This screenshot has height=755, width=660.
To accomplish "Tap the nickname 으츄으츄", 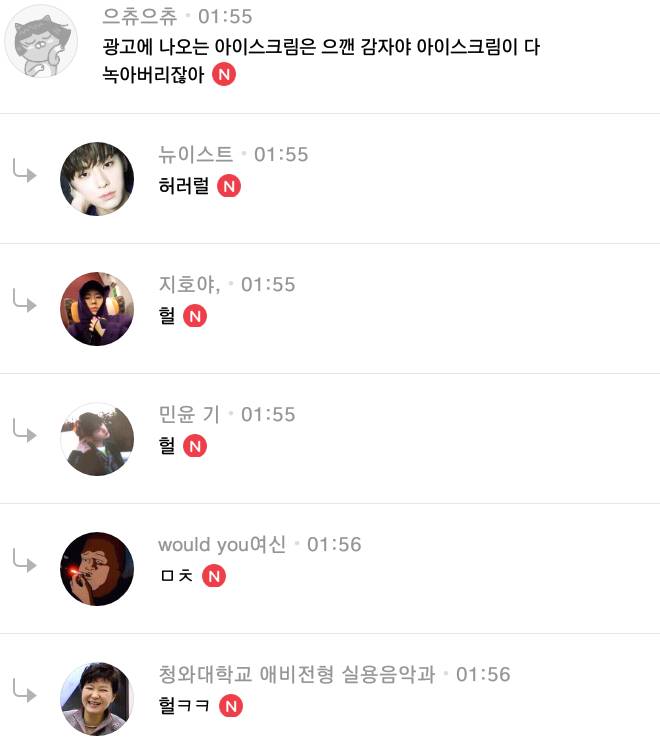I will (x=140, y=16).
